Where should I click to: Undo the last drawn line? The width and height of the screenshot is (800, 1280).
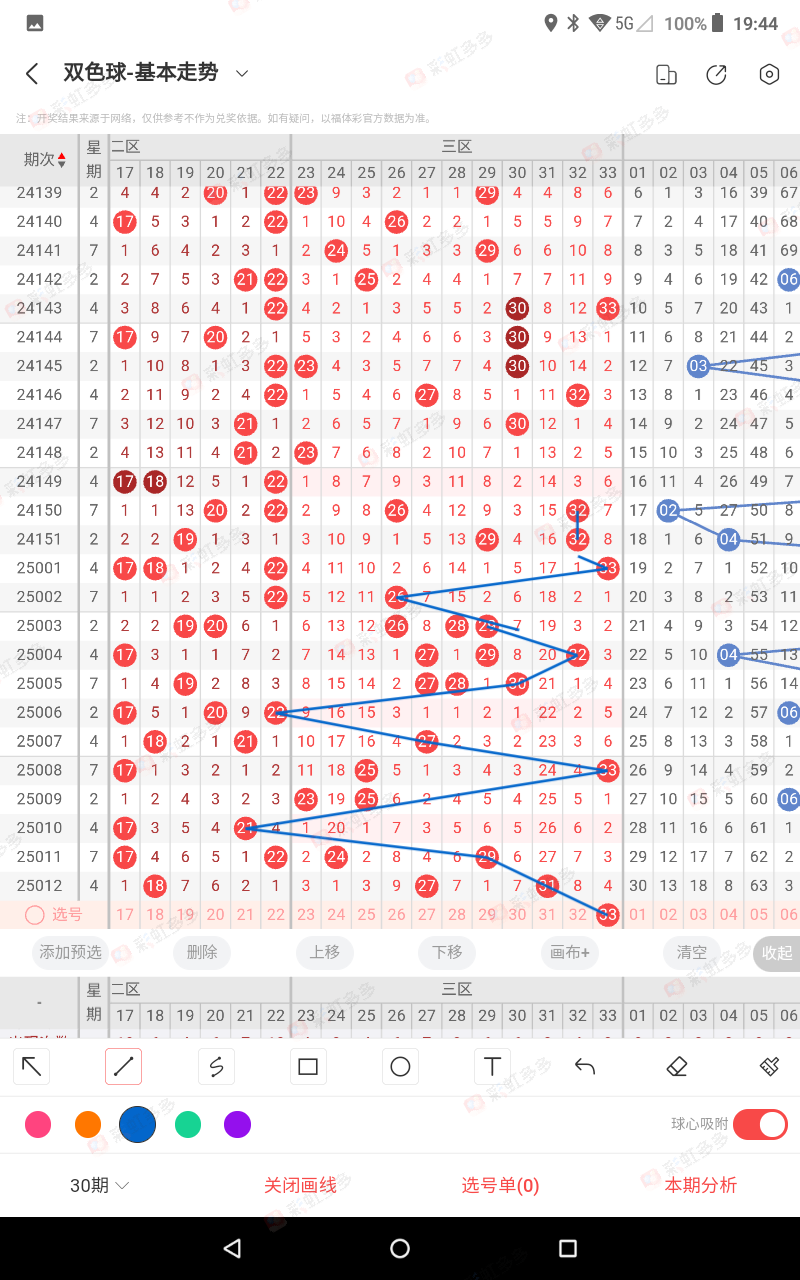tap(585, 1067)
